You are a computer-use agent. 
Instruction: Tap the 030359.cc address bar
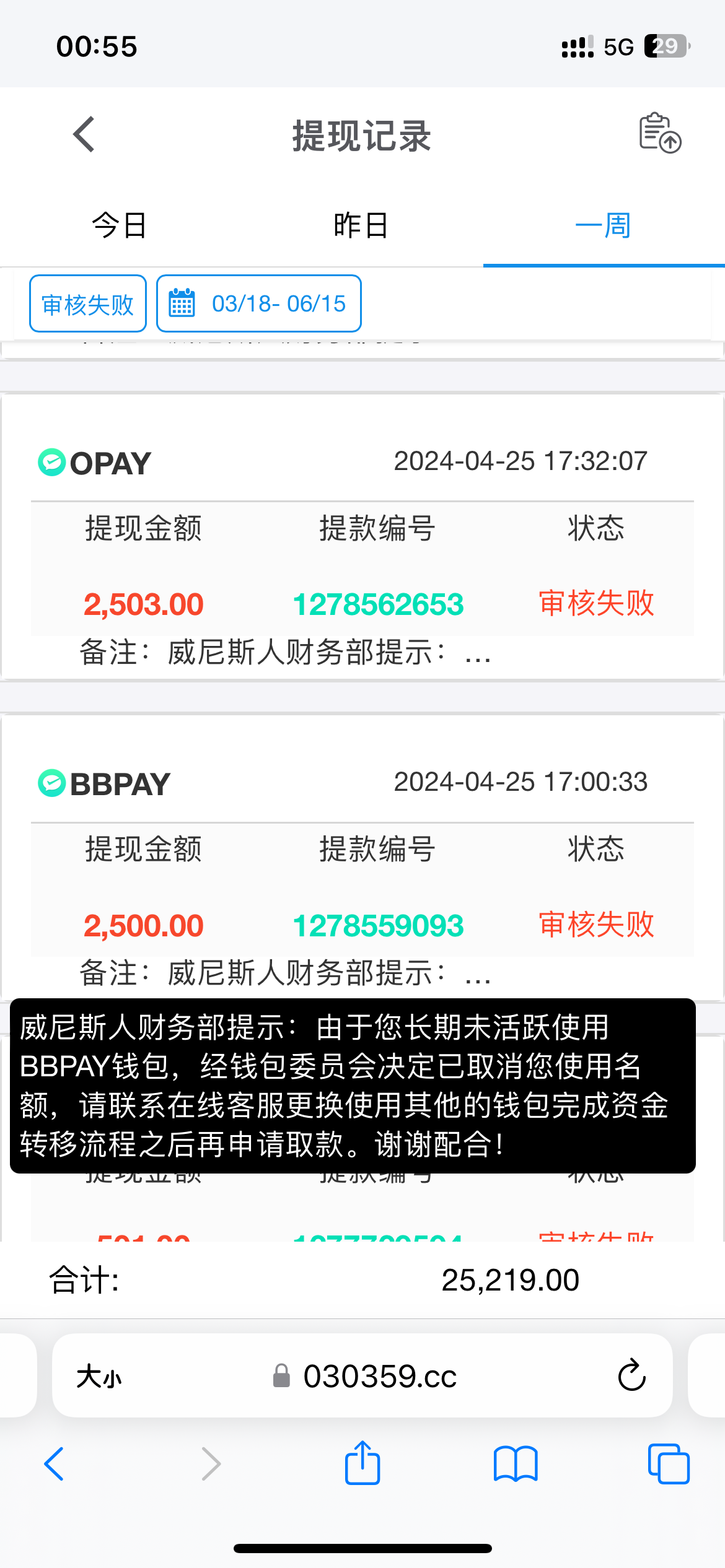pos(379,1376)
